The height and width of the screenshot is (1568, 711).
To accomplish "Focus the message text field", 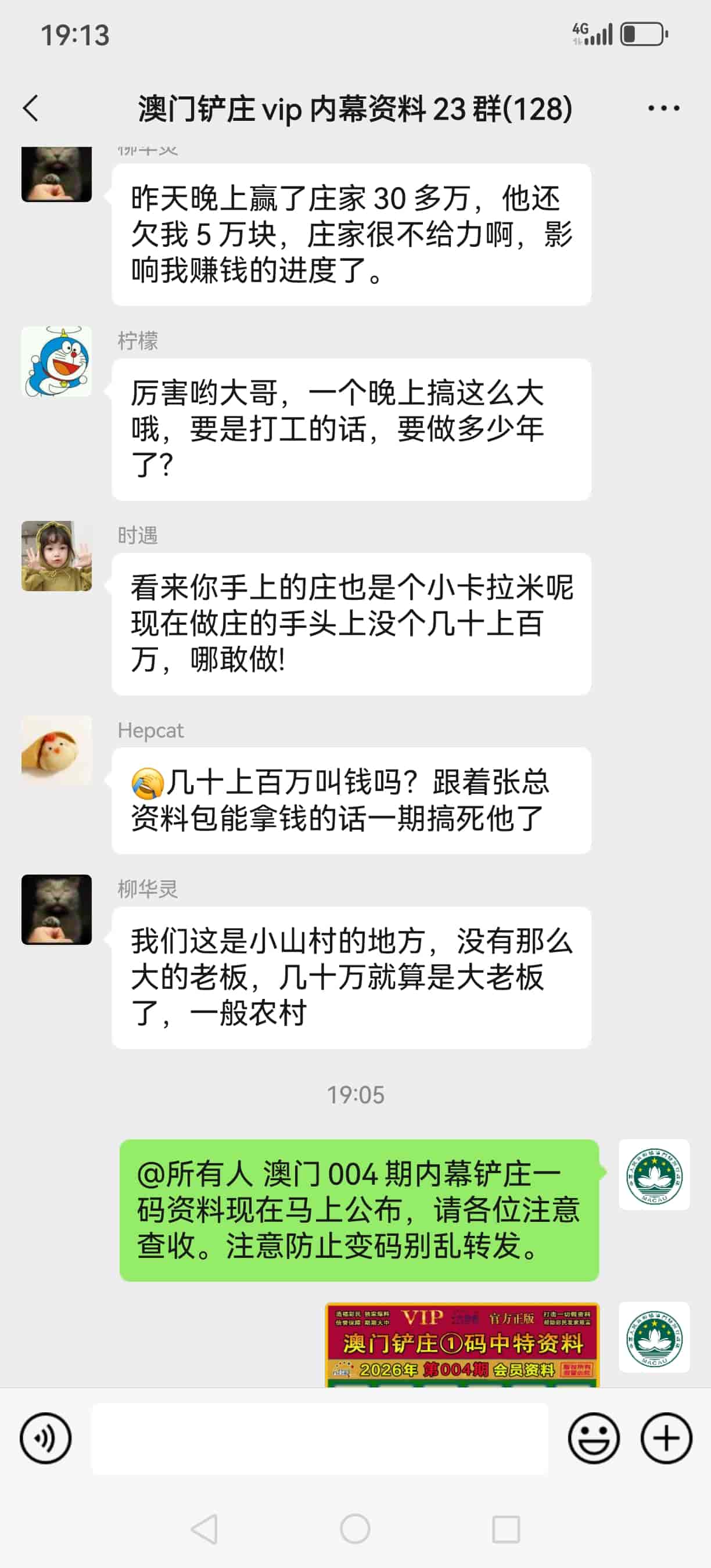I will [x=319, y=1438].
